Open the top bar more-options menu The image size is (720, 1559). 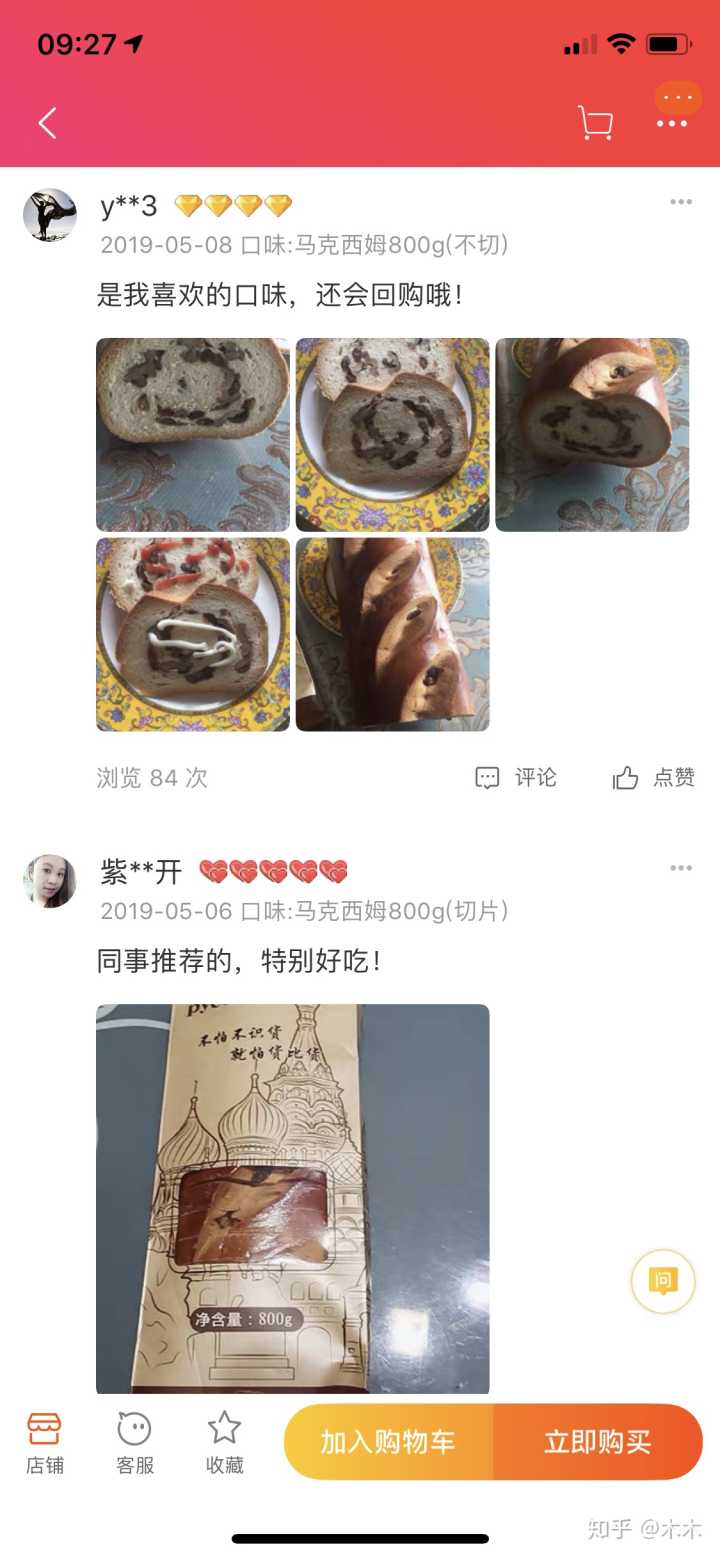pyautogui.click(x=672, y=123)
